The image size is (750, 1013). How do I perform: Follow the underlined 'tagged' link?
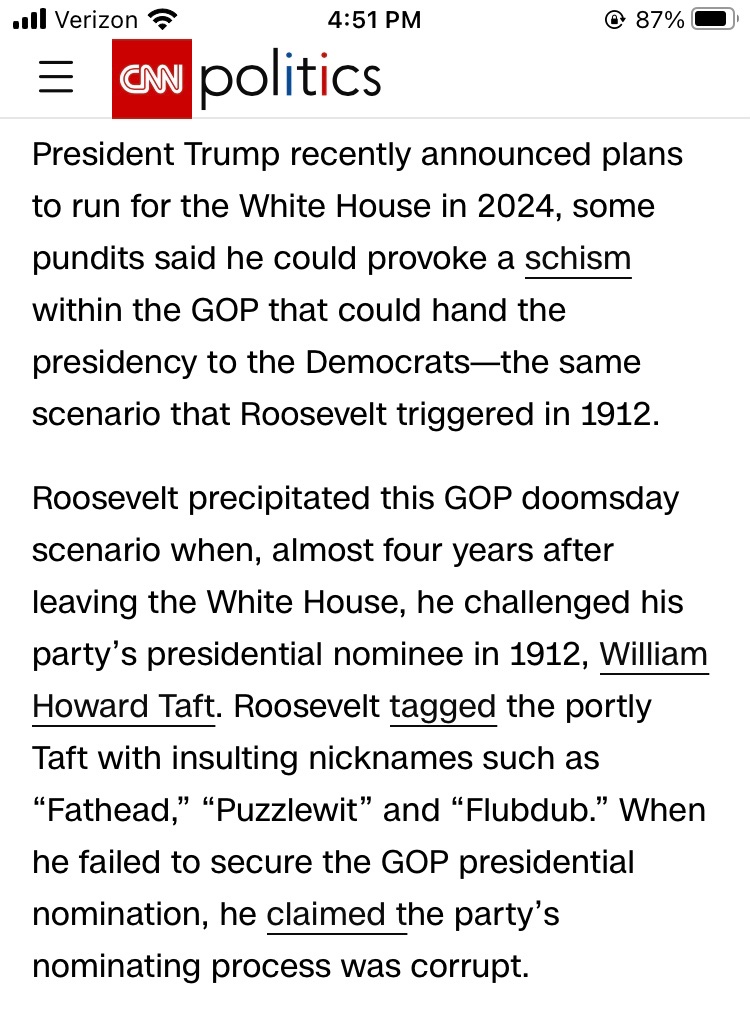tap(443, 706)
